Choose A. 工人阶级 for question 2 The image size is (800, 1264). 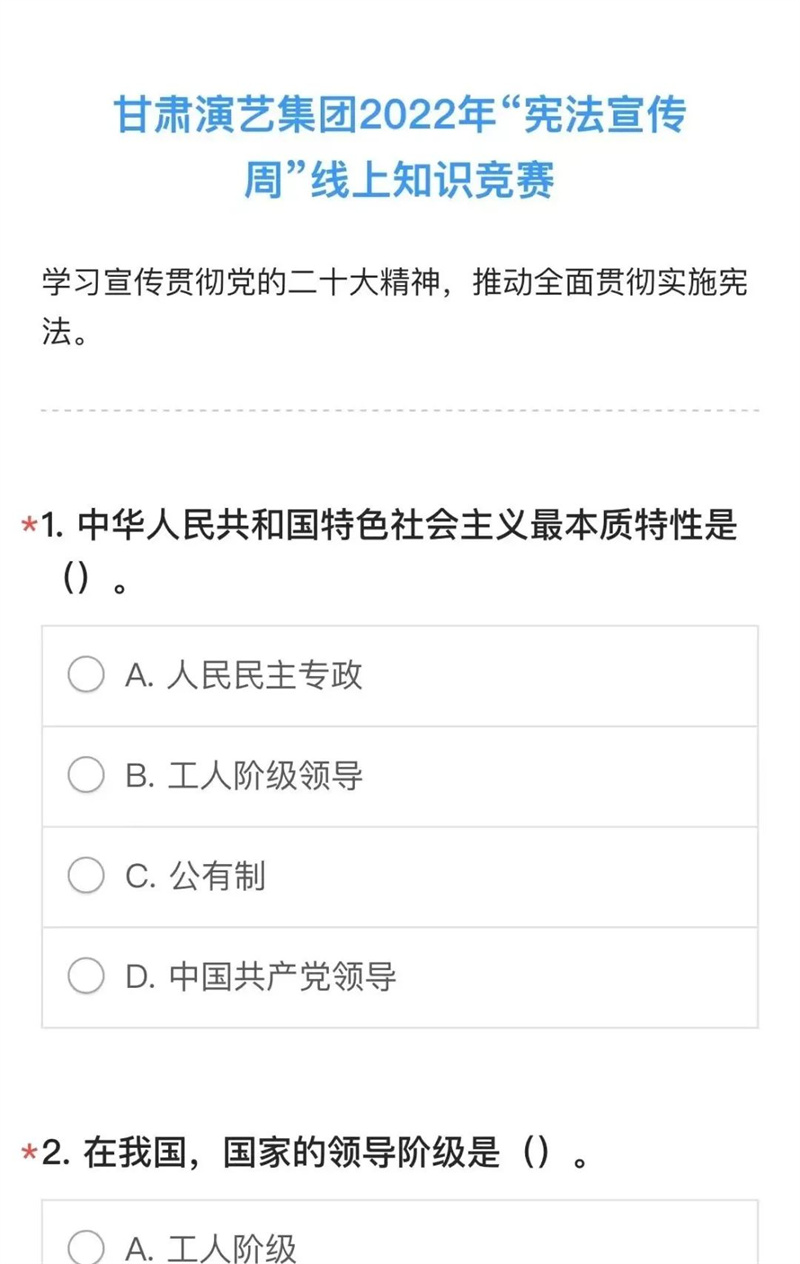pos(86,1248)
